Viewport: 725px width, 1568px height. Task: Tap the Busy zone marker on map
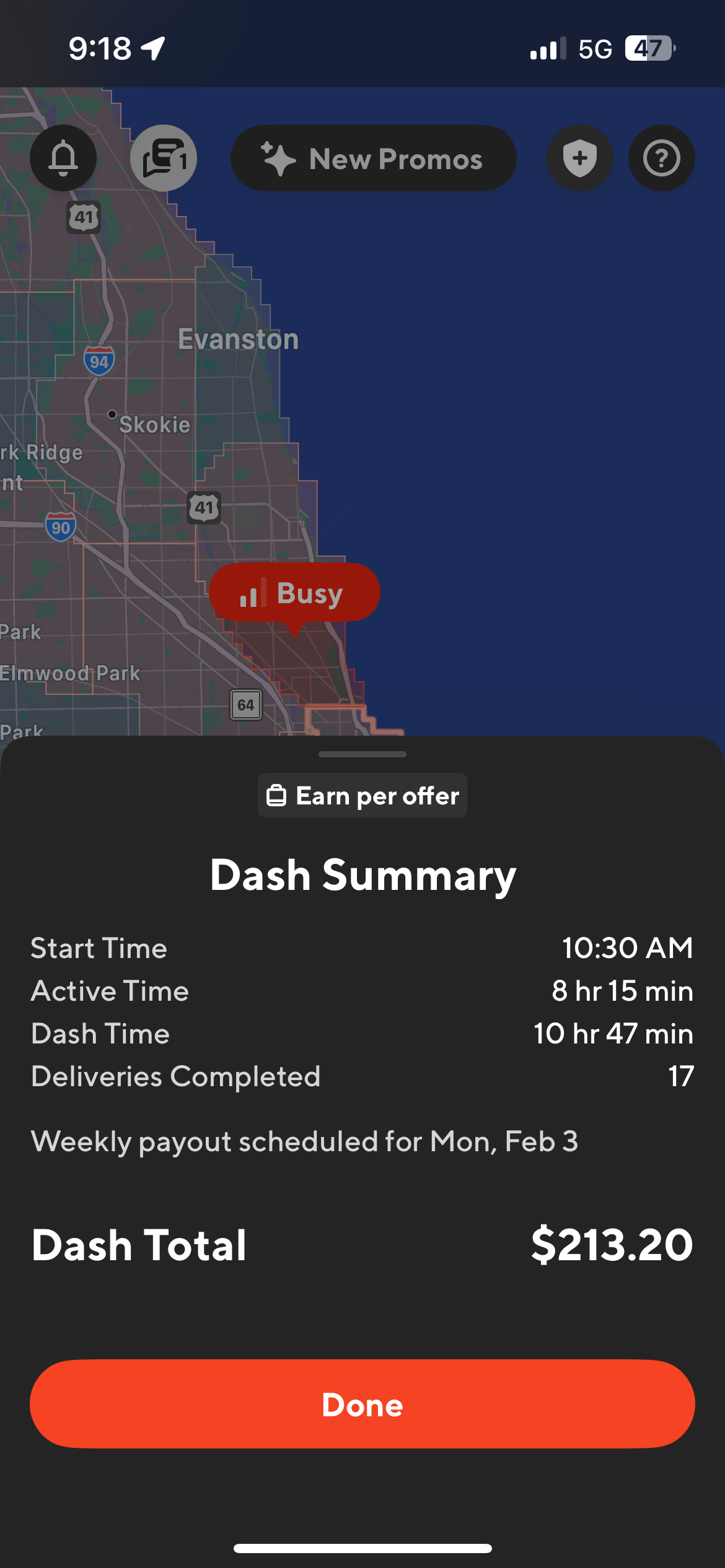tap(294, 593)
